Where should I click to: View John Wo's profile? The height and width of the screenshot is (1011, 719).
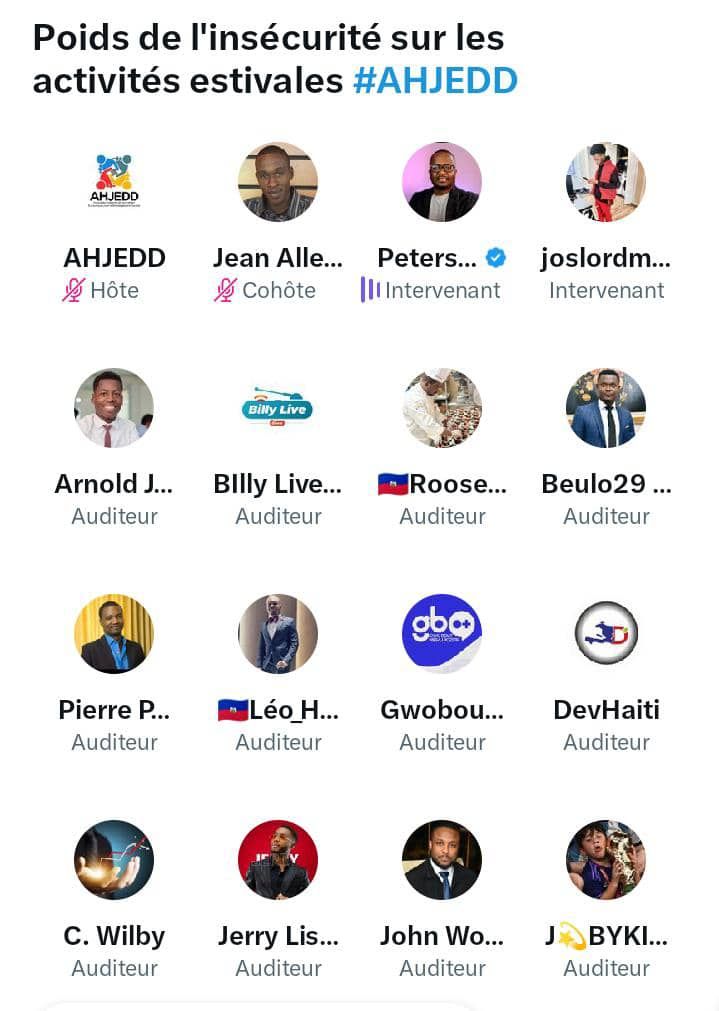(442, 860)
